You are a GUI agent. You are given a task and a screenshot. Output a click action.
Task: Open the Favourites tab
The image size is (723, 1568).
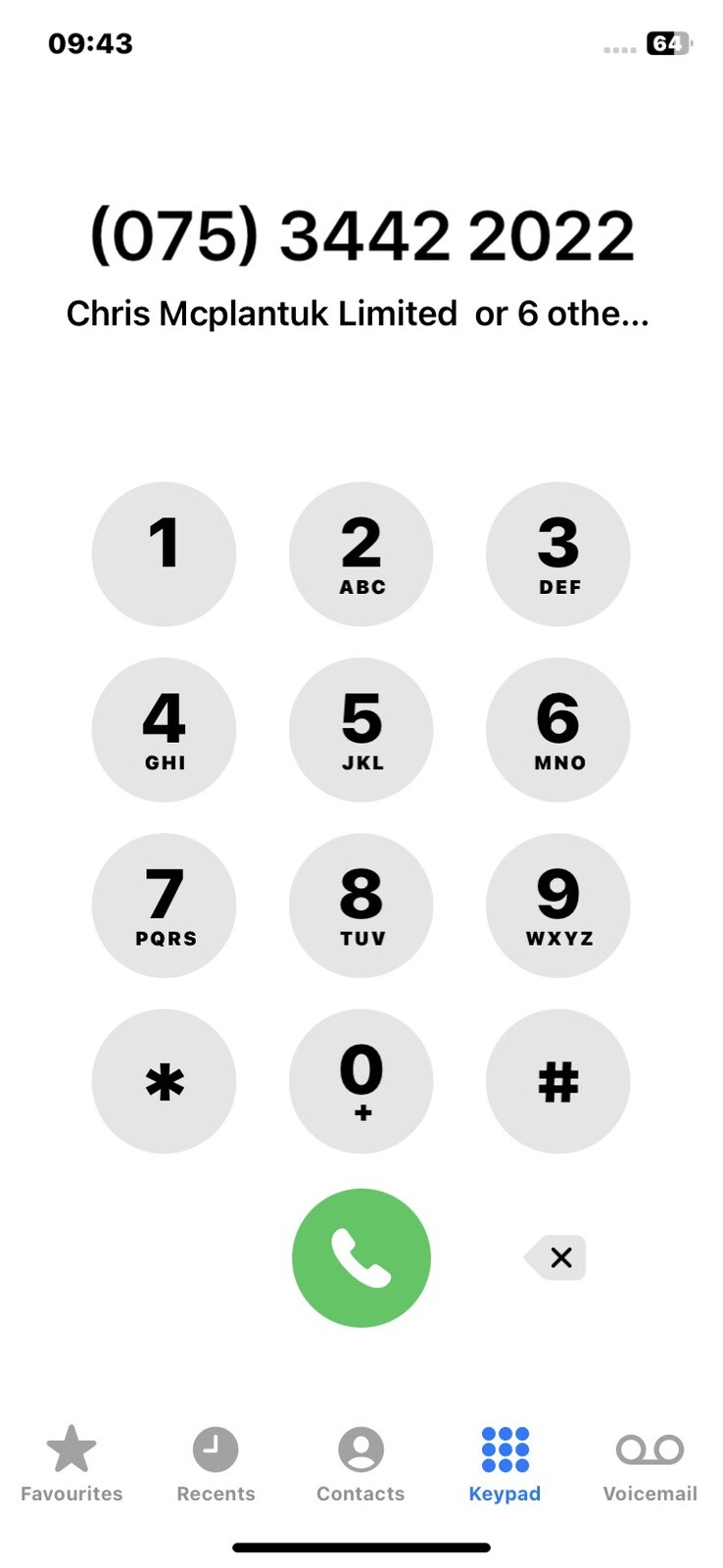pos(72,1464)
